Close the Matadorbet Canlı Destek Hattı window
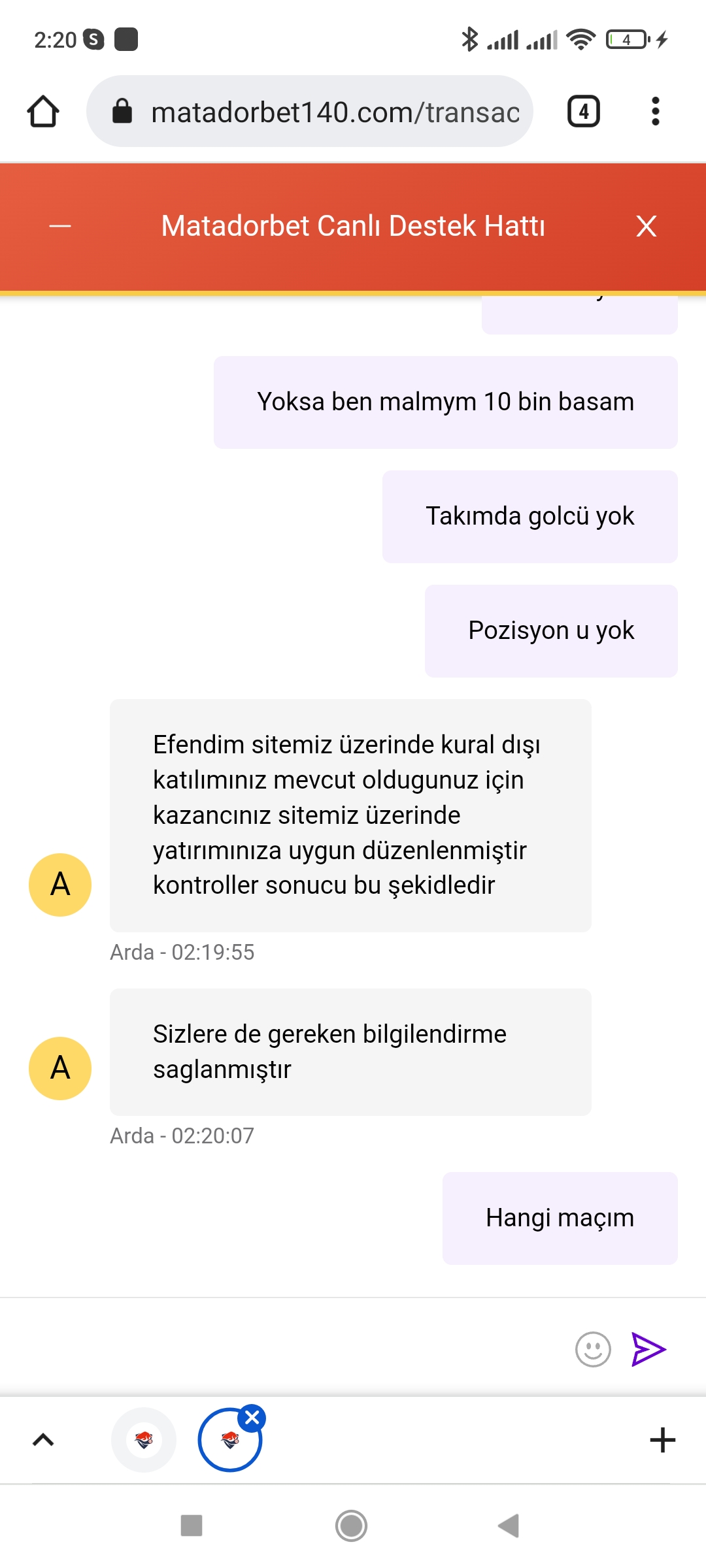This screenshot has width=706, height=1568. (646, 227)
